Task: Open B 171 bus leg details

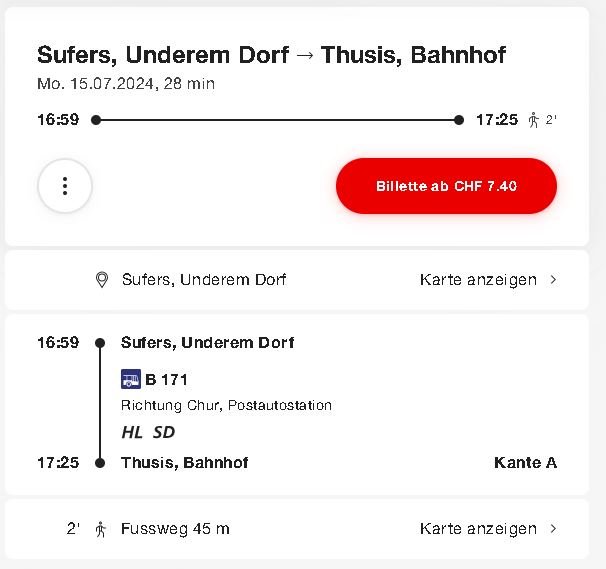Action: [166, 379]
